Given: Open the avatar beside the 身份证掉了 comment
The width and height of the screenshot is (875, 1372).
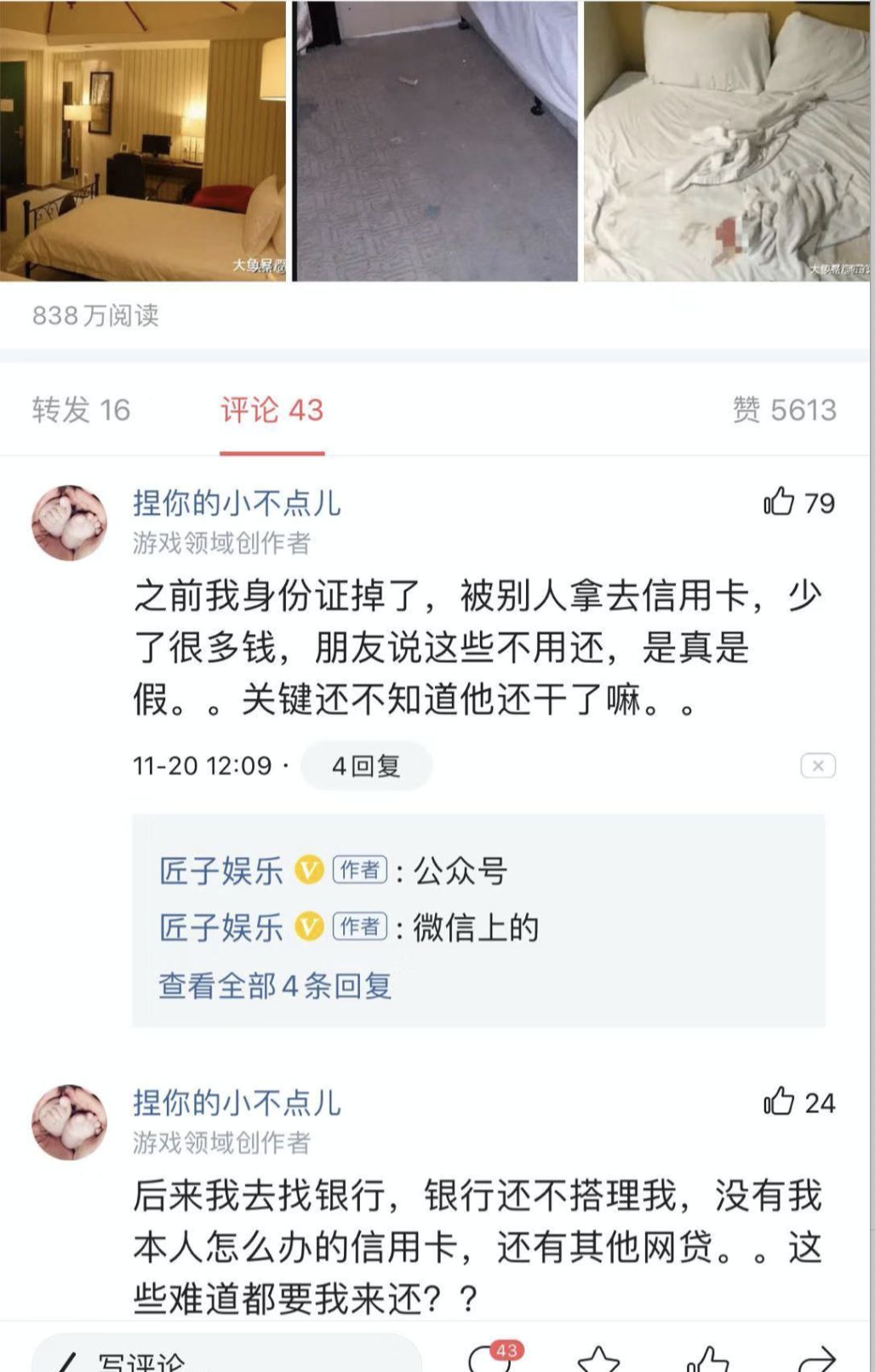Looking at the screenshot, I should pyautogui.click(x=70, y=523).
